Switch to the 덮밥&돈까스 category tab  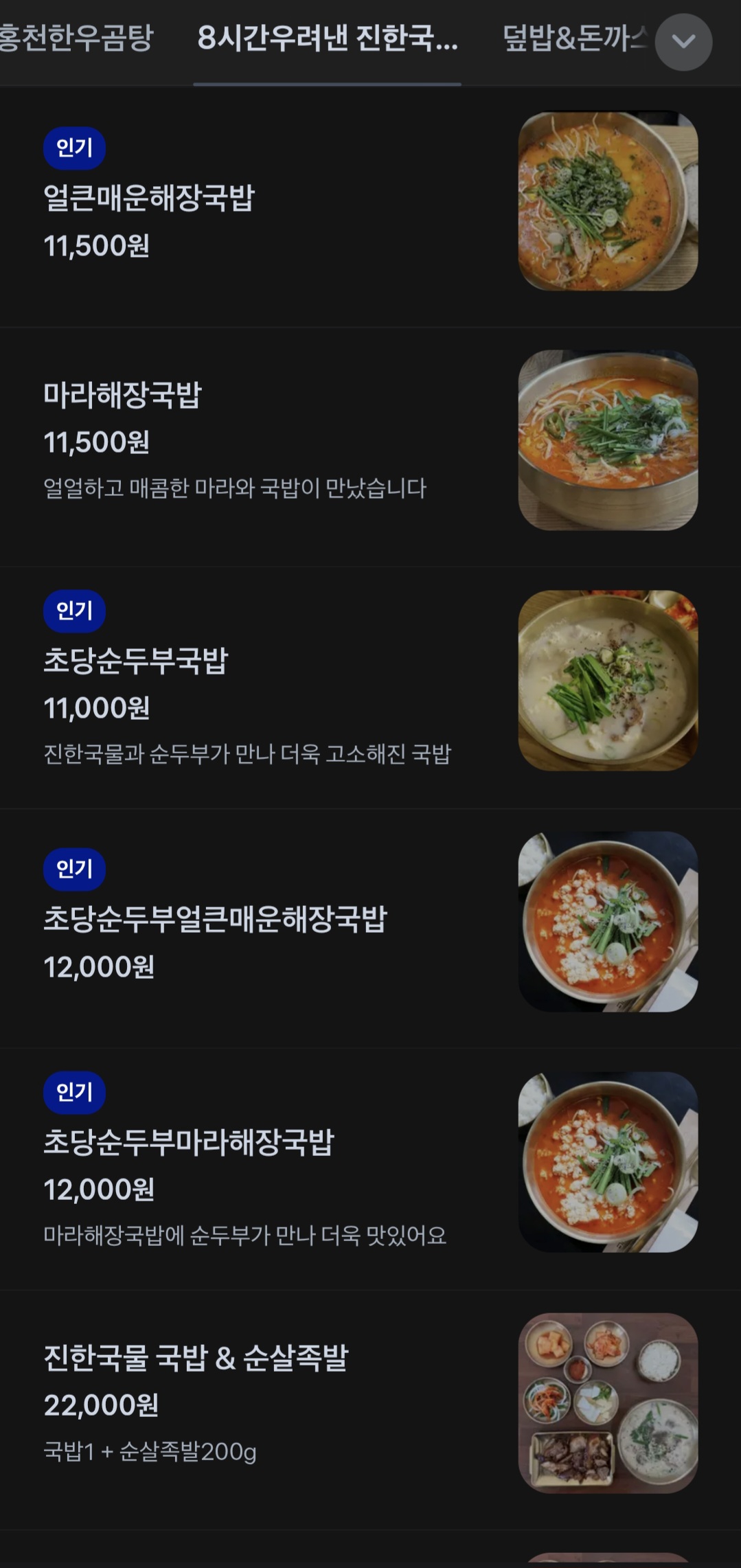click(575, 38)
